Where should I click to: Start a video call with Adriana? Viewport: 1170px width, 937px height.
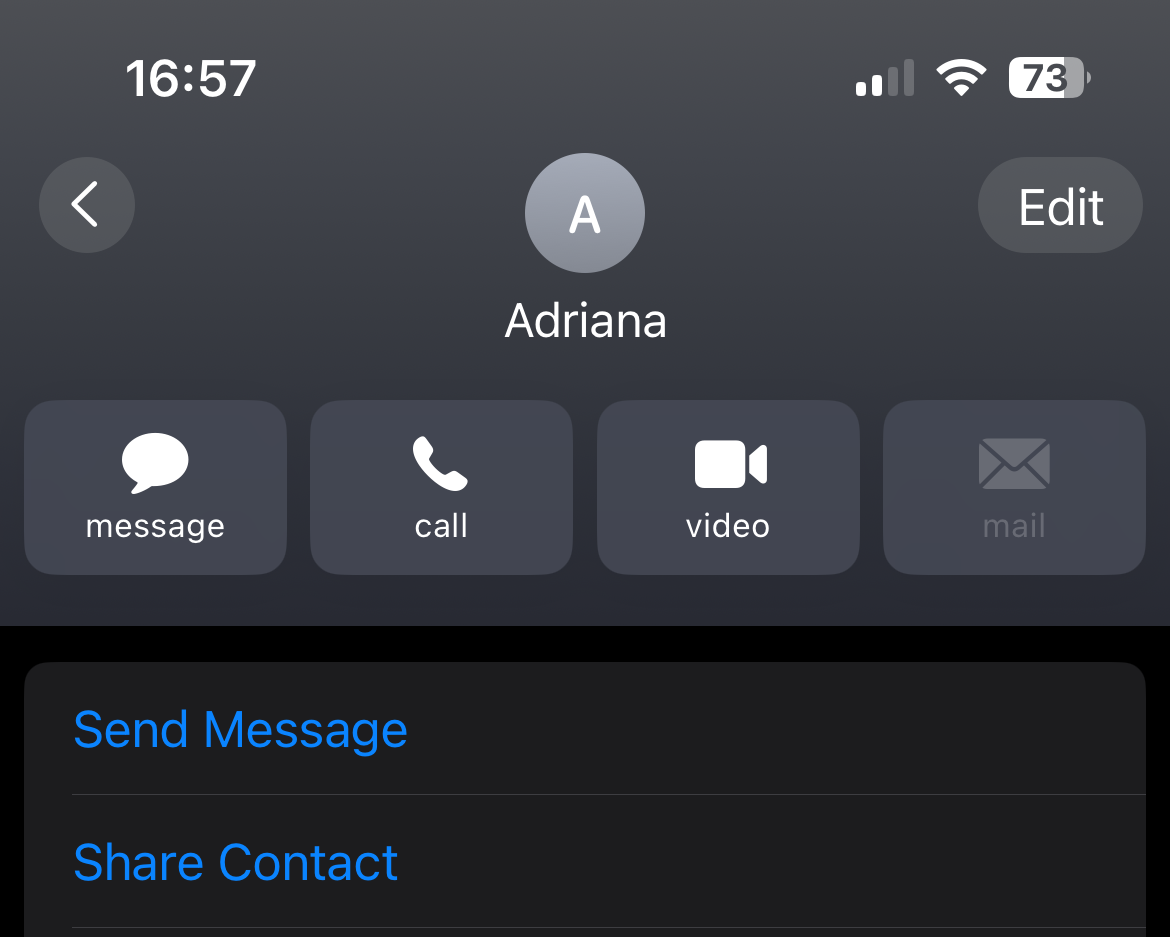(728, 488)
